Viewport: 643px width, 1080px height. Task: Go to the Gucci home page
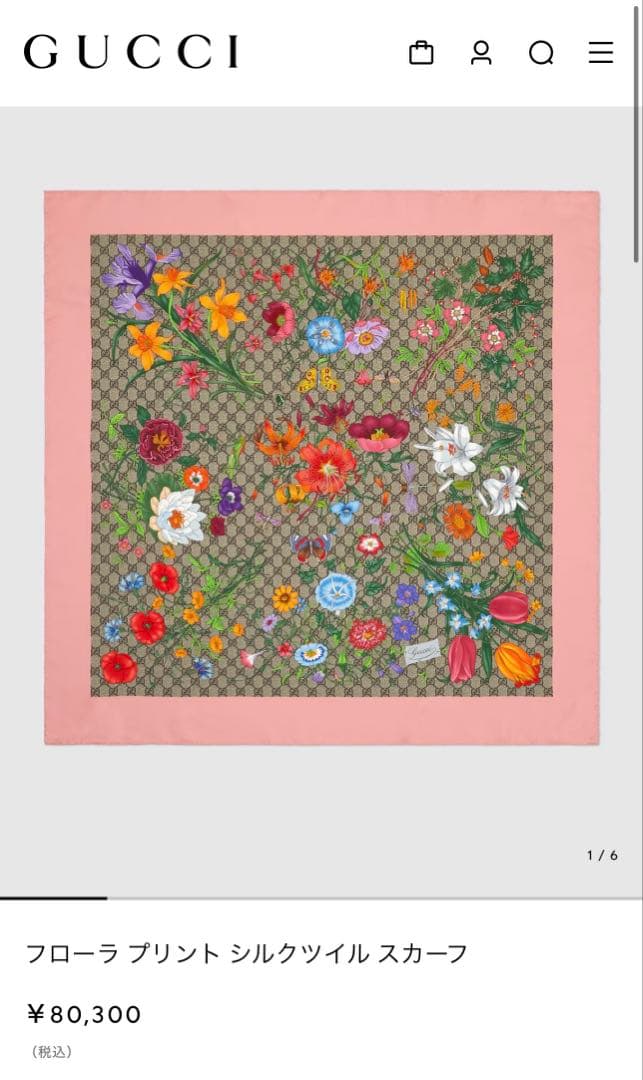coord(131,52)
